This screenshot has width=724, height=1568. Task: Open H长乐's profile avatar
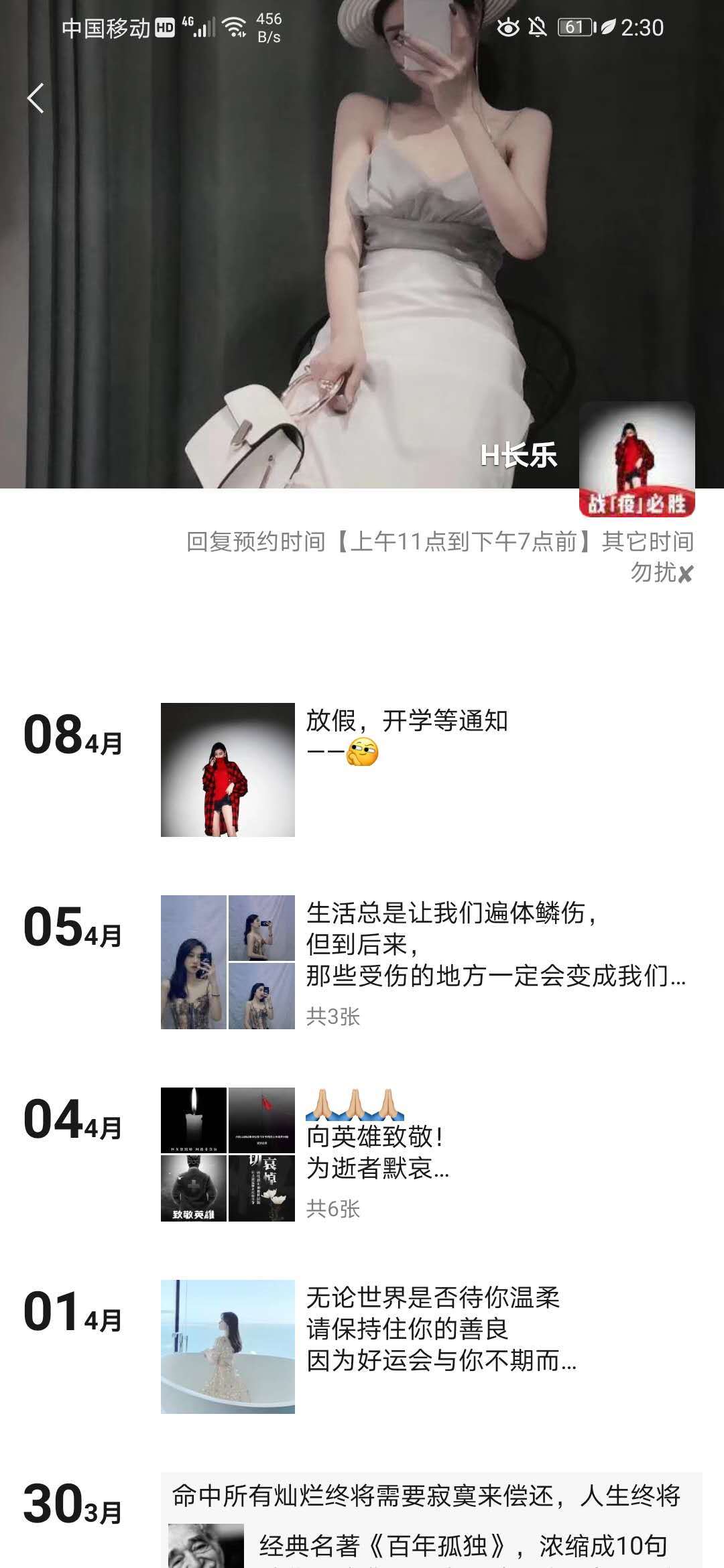point(636,459)
